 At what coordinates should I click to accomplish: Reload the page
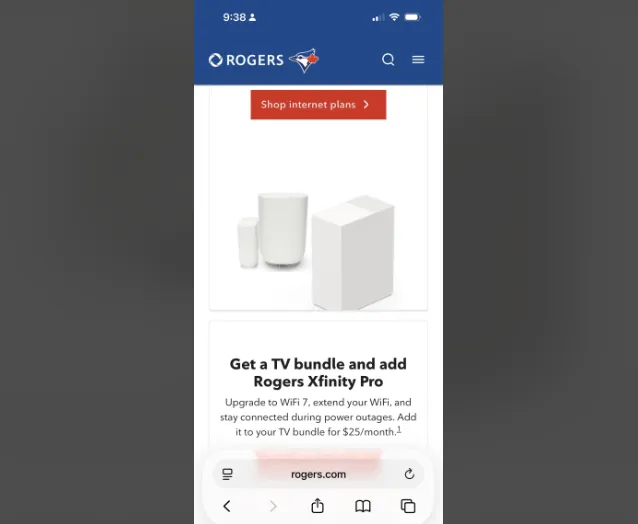[x=409, y=474]
